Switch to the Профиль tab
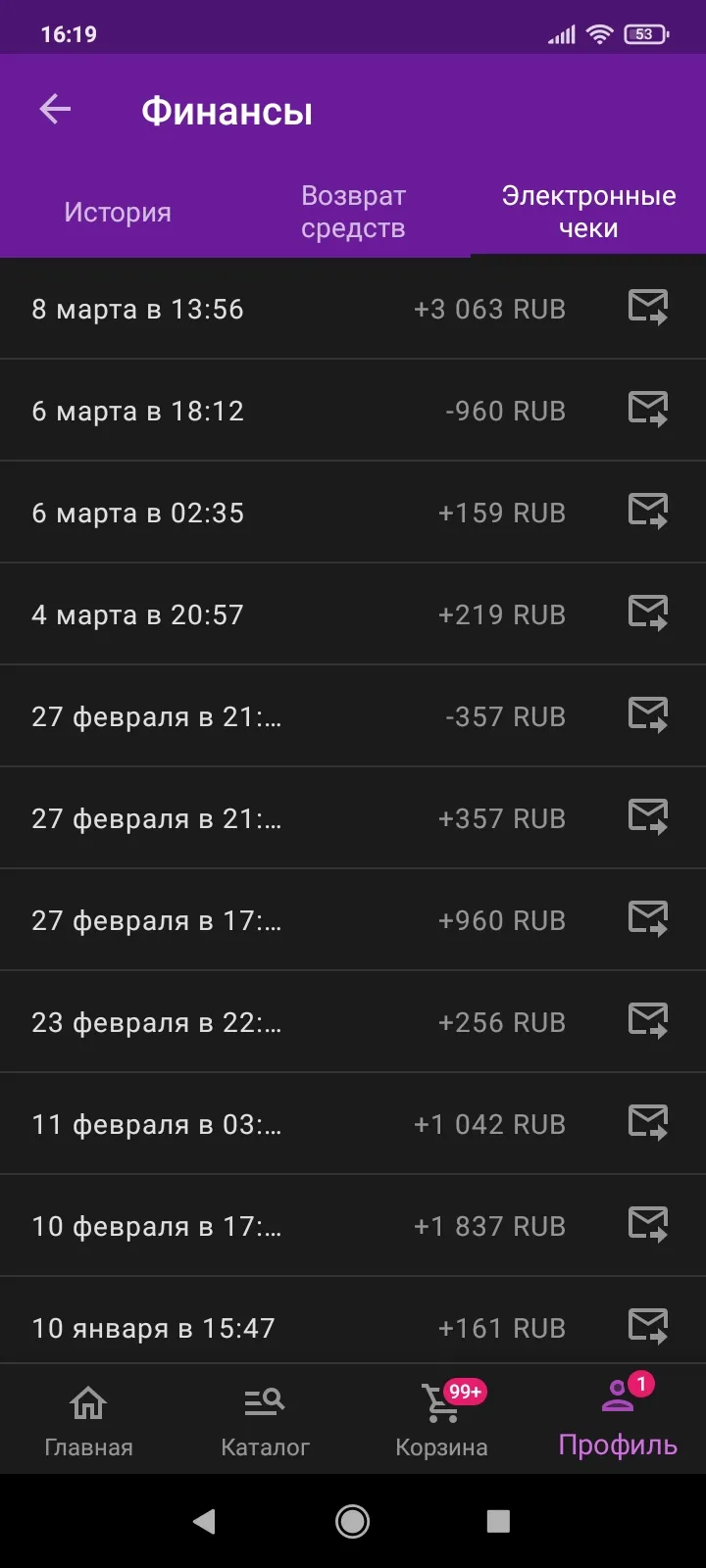The width and height of the screenshot is (706, 1568). pos(618,1420)
